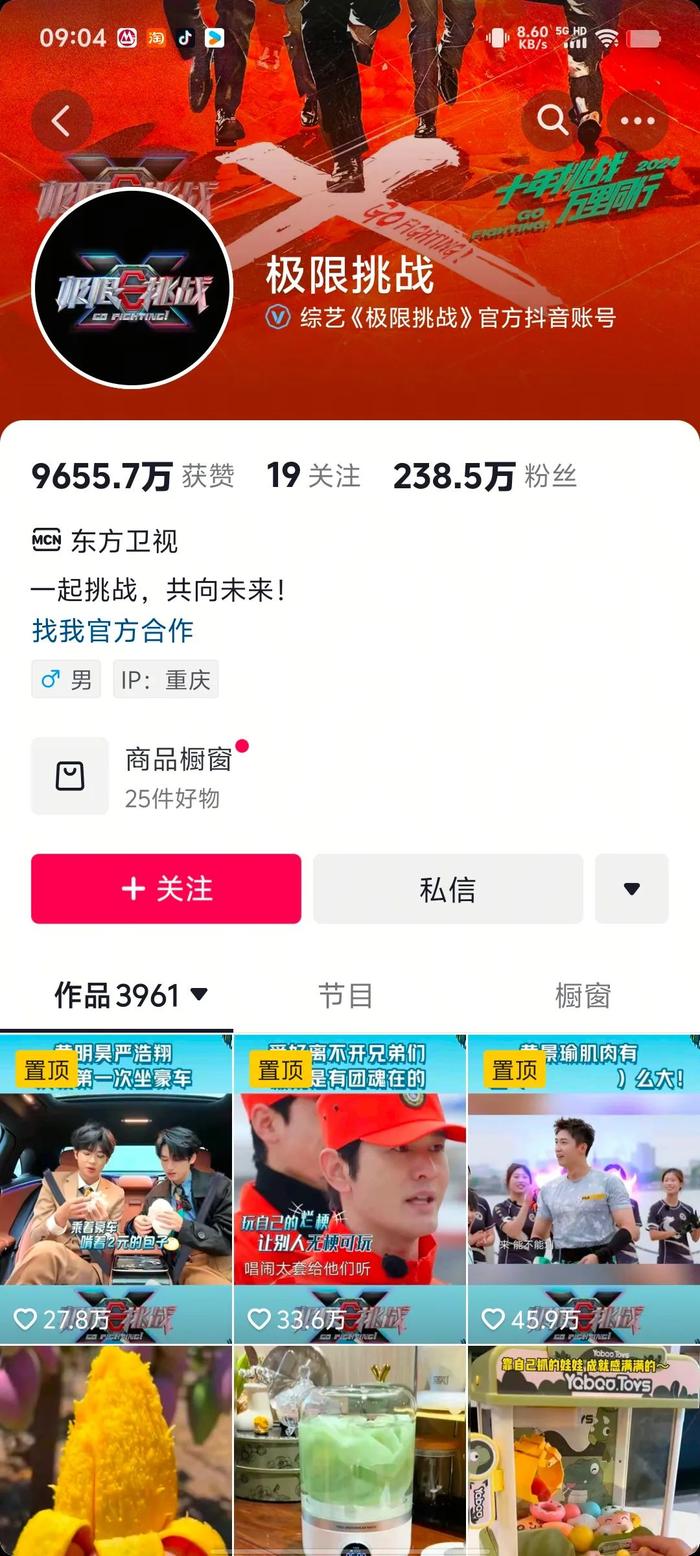Open the 作品 3961 sorting dropdown

coord(131,995)
